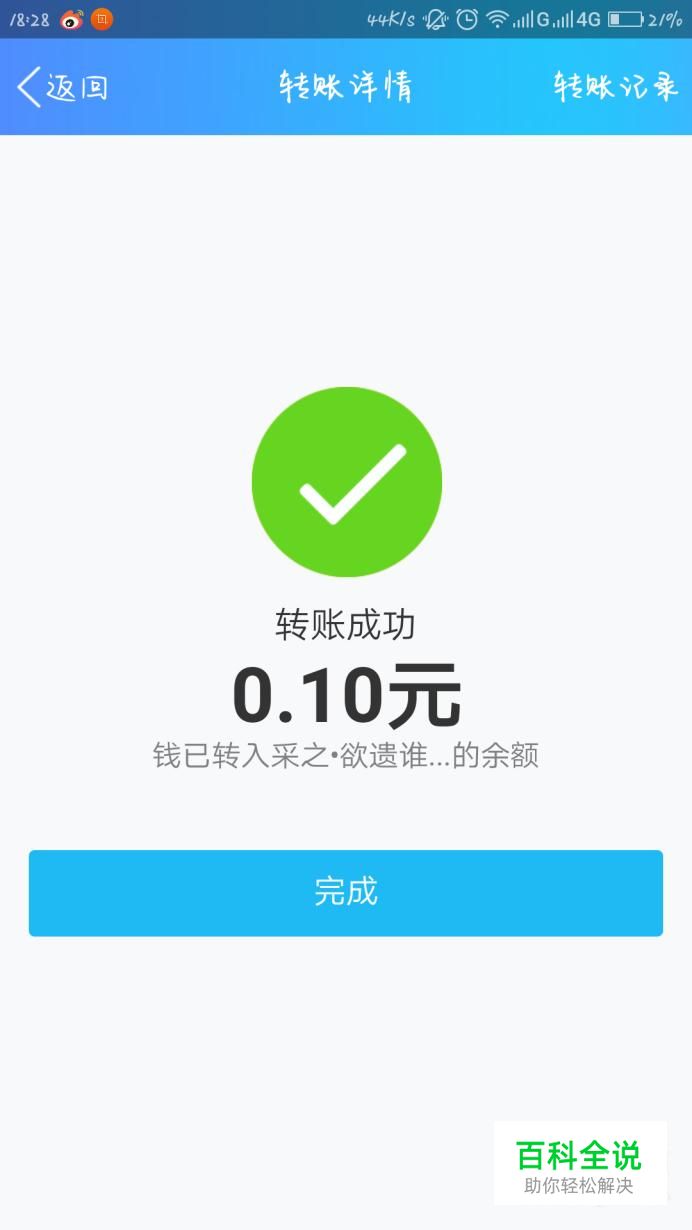The width and height of the screenshot is (692, 1230).
Task: Open 转账记录 transfer records
Action: click(x=616, y=87)
